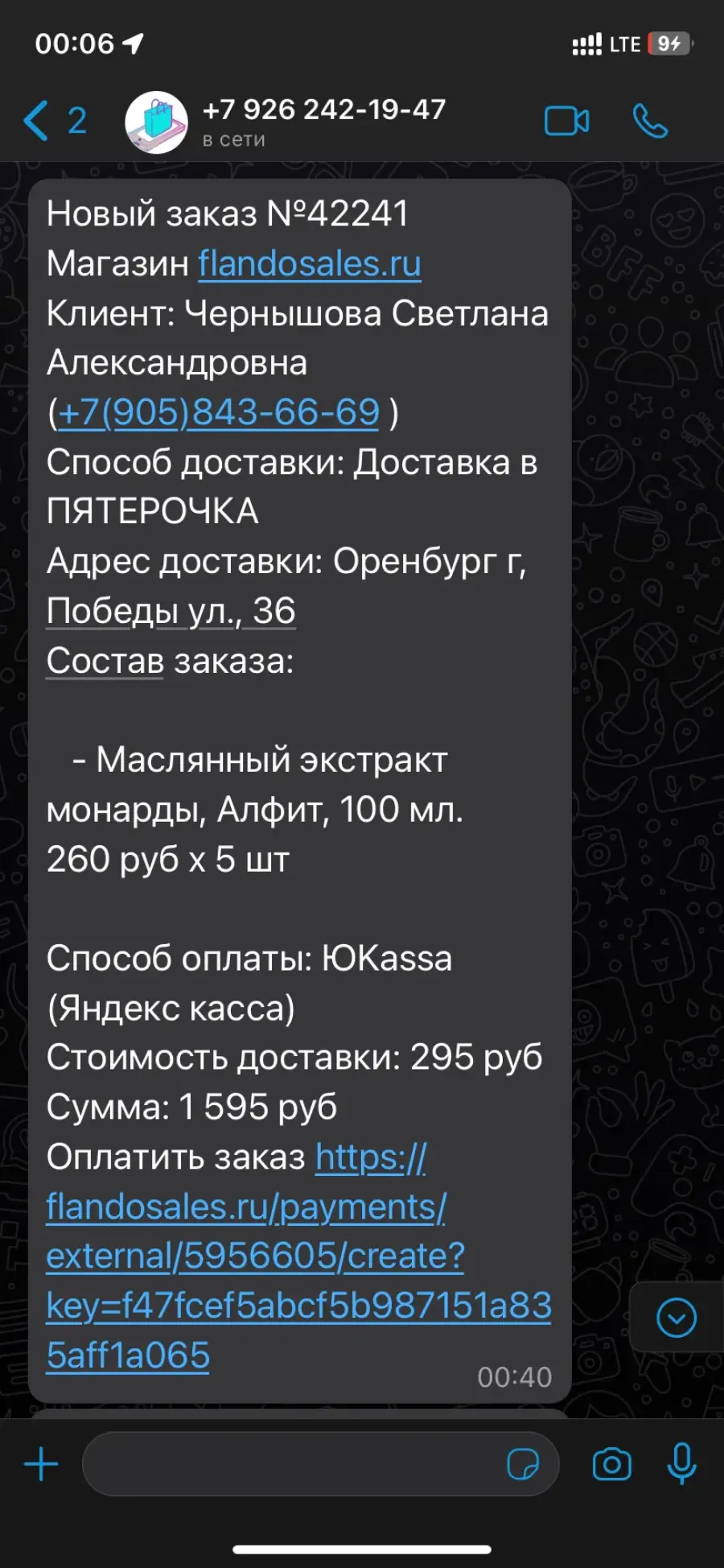Start a voice call
The width and height of the screenshot is (724, 1568).
[650, 121]
